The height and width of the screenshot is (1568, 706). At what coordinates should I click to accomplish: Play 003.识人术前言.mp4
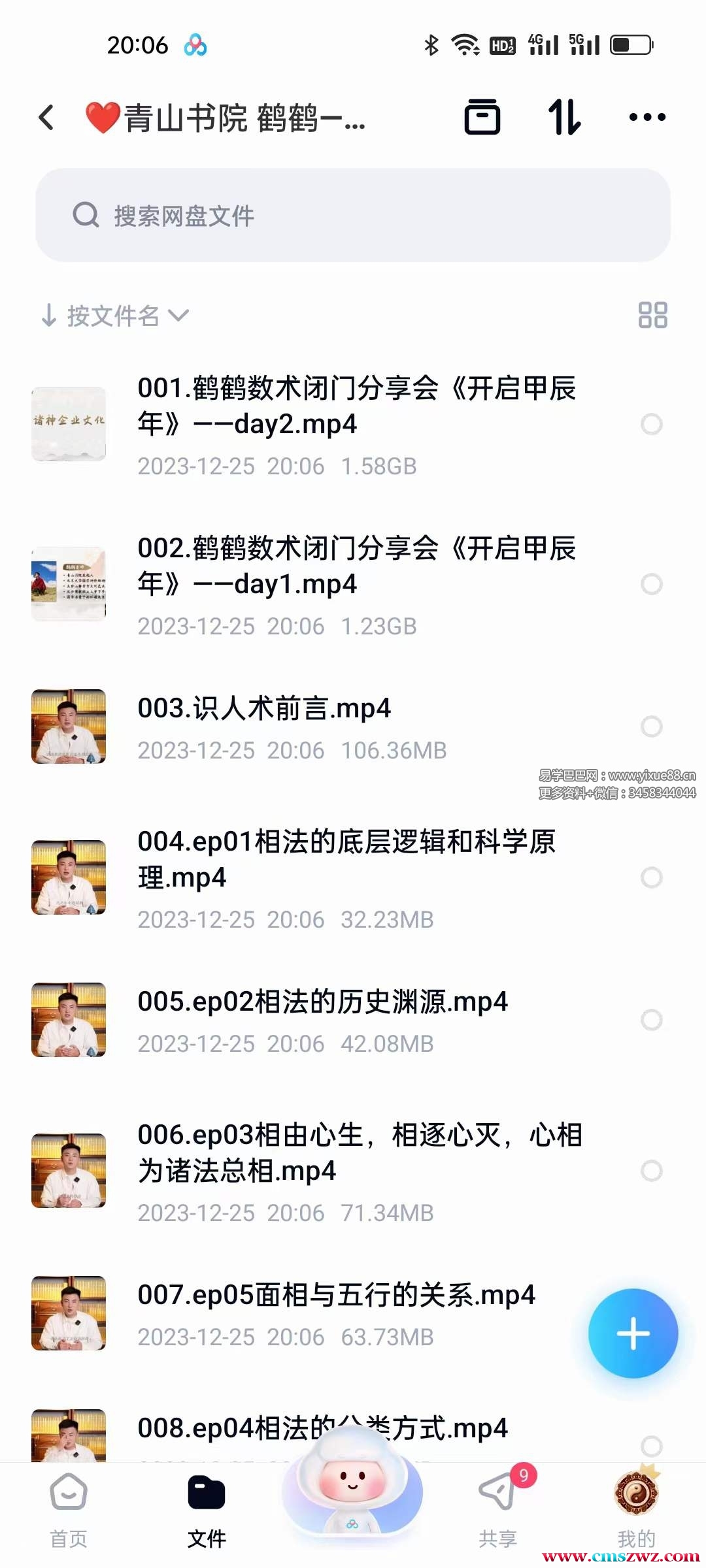264,709
